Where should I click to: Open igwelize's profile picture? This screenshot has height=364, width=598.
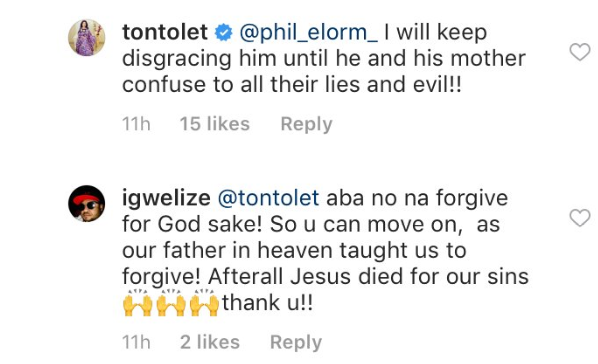(87, 203)
